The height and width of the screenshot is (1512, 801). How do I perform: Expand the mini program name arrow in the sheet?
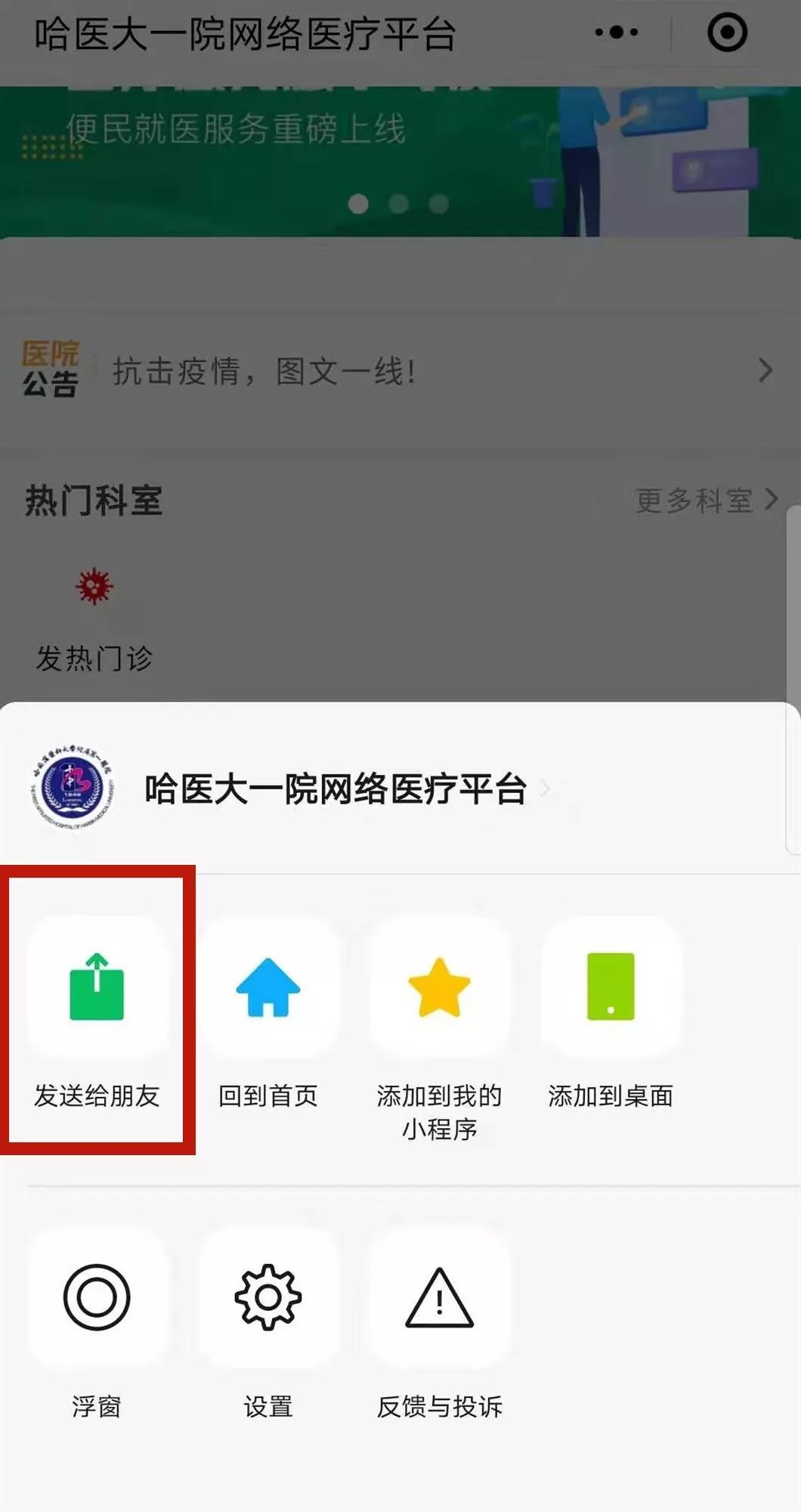[546, 790]
